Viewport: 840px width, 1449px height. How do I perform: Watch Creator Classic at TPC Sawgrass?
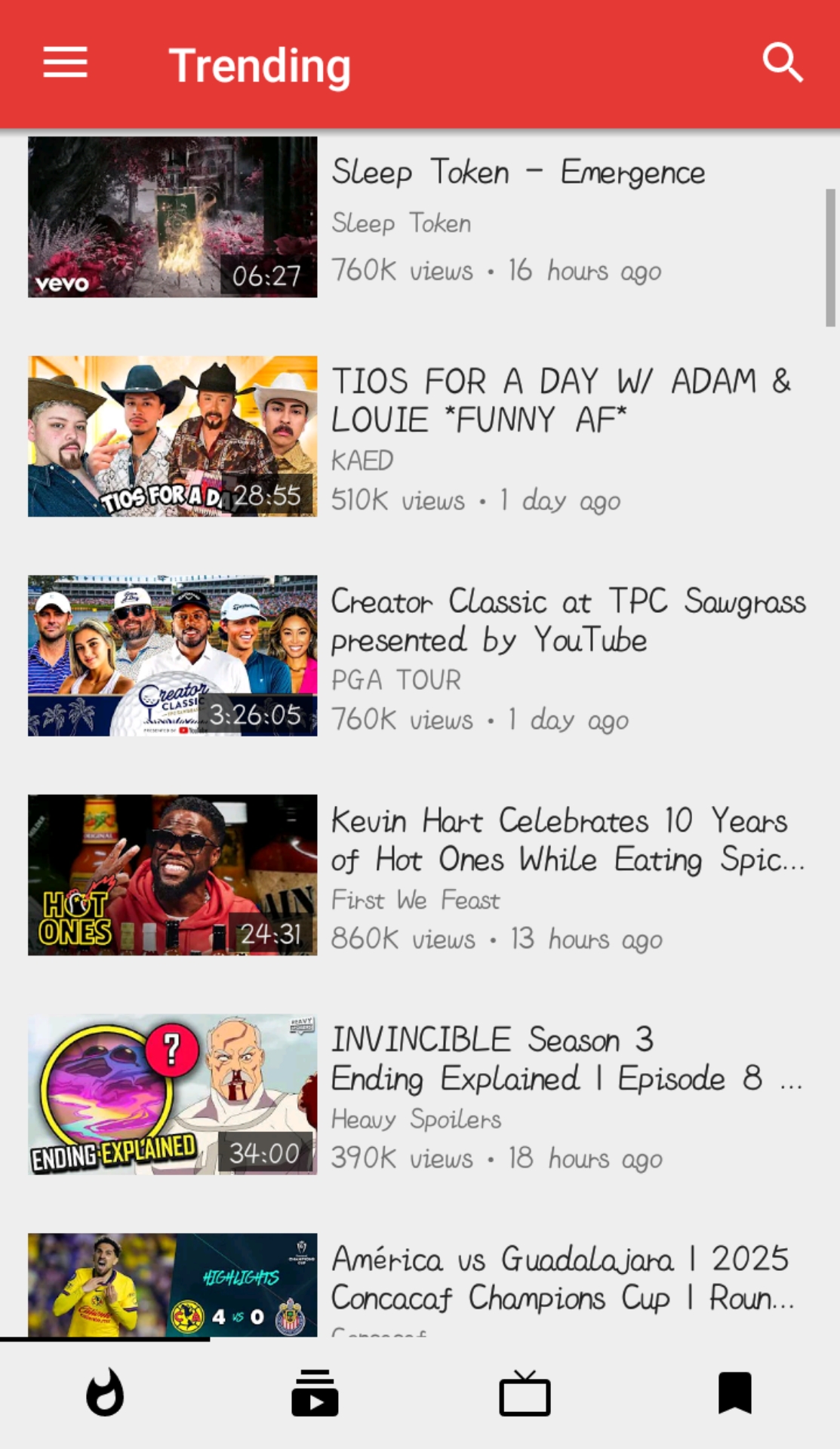pyautogui.click(x=172, y=655)
